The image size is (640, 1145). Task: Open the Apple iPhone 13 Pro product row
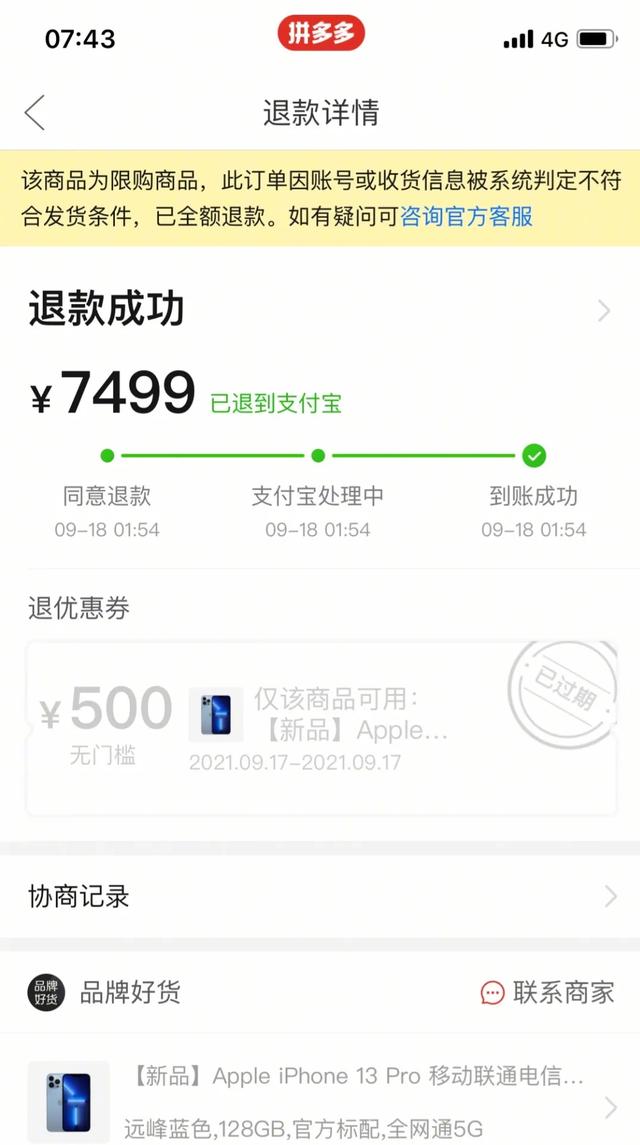pos(320,1101)
